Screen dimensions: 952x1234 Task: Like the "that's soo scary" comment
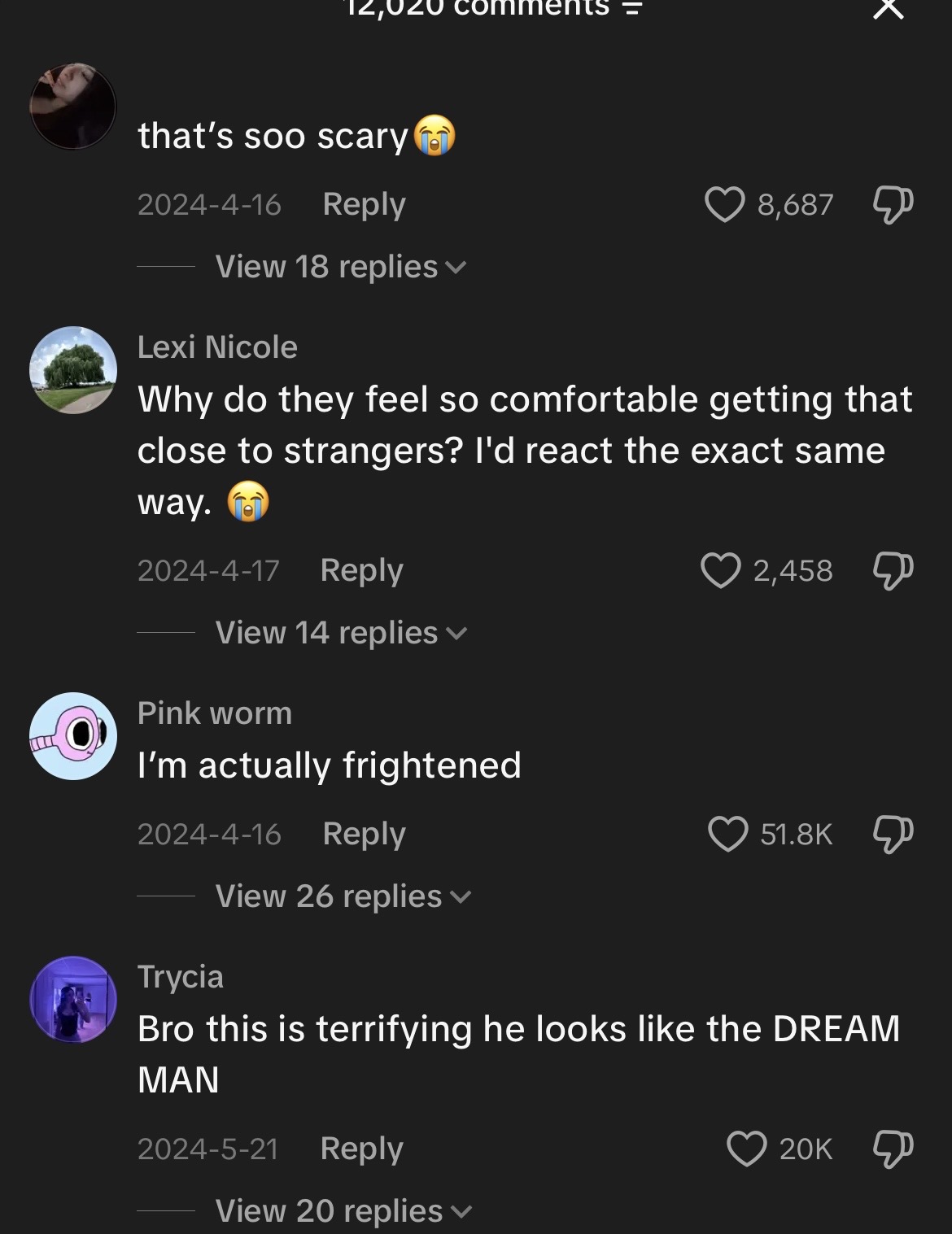(724, 204)
